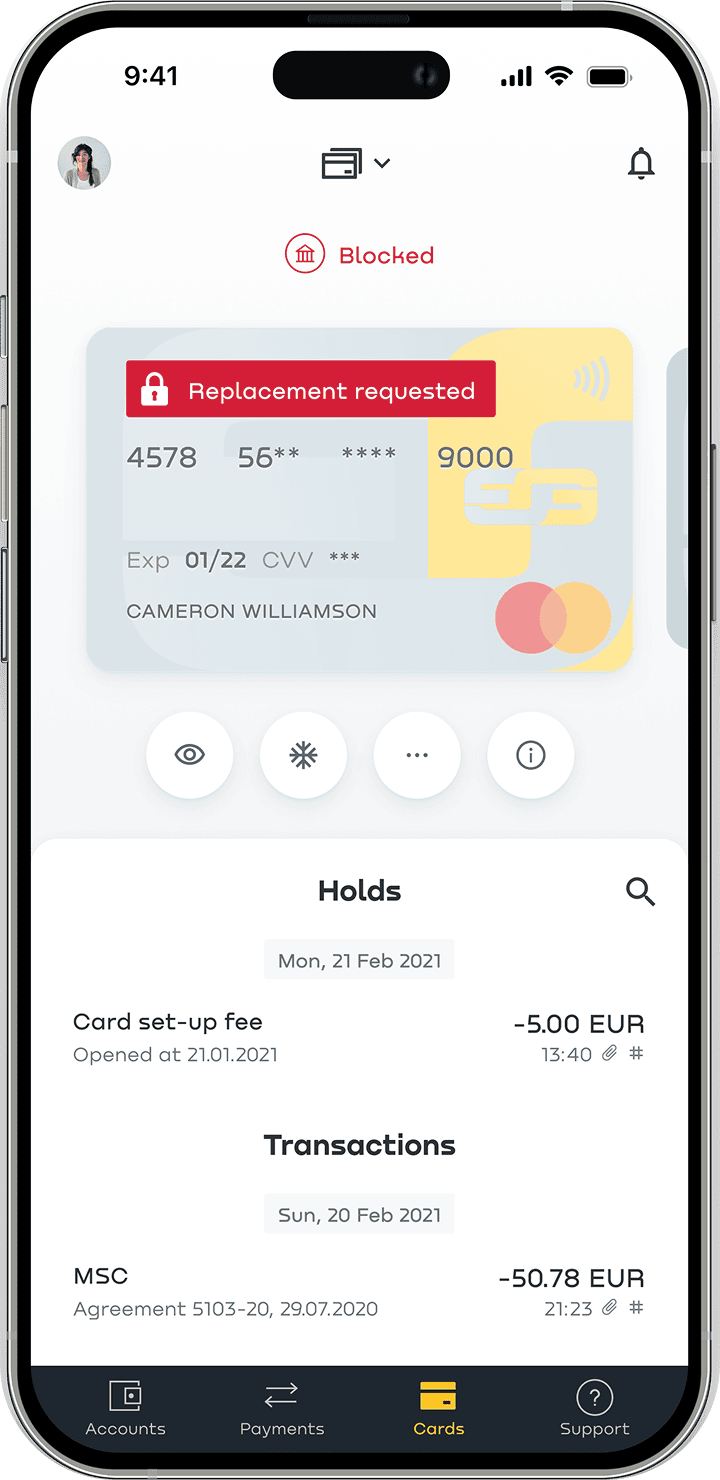Open the MSC transaction
The image size is (720, 1480).
(x=358, y=1291)
